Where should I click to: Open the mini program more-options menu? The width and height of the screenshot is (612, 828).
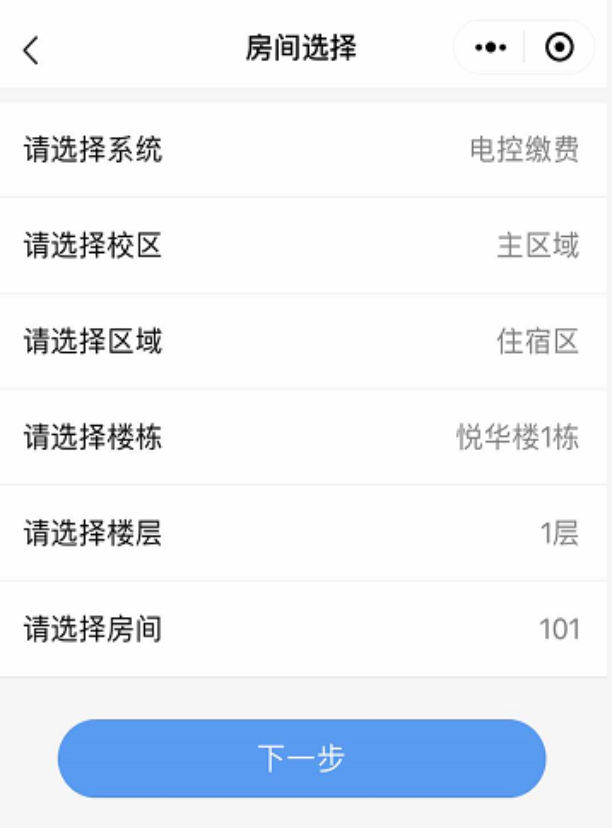point(490,48)
